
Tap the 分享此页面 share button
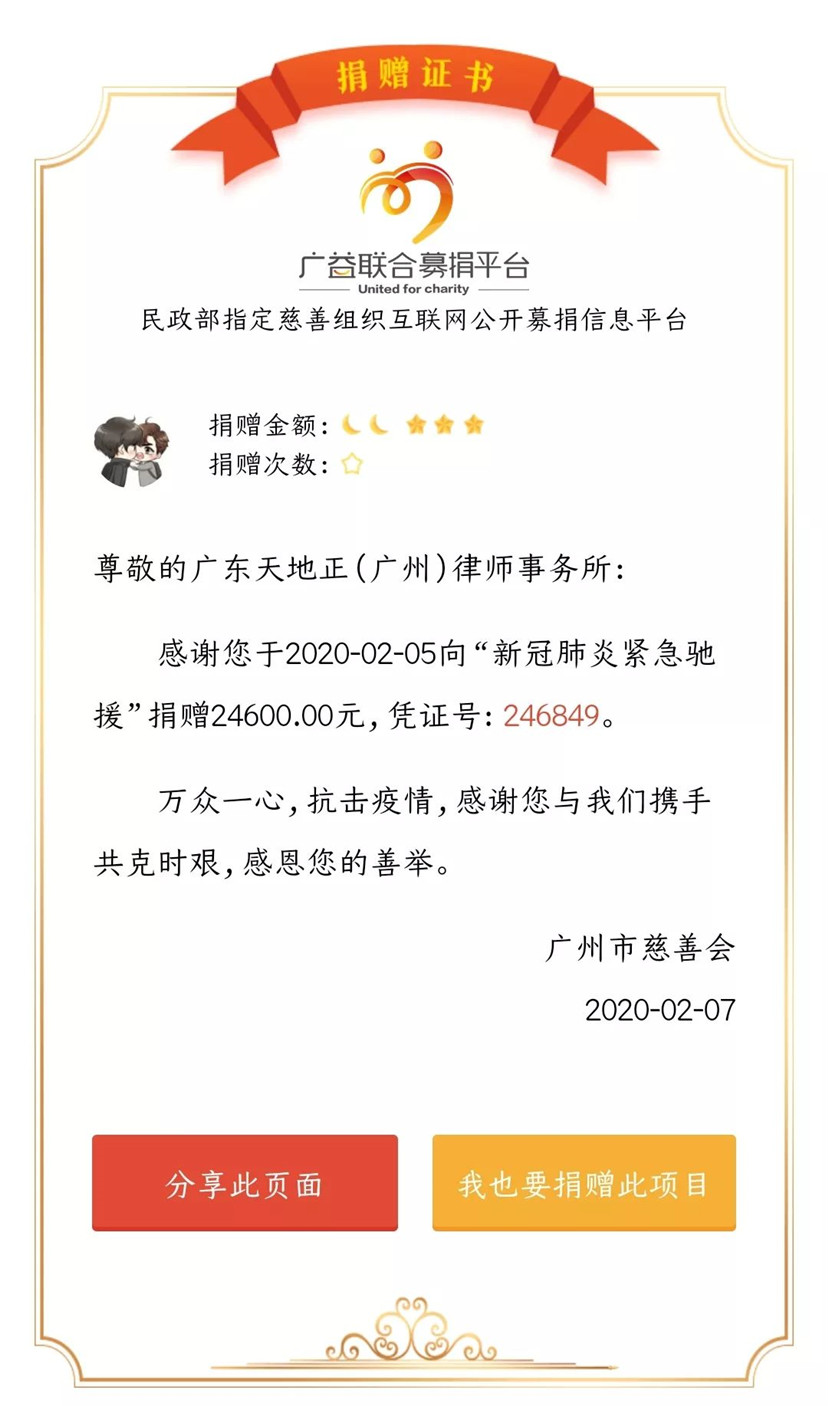point(244,1183)
